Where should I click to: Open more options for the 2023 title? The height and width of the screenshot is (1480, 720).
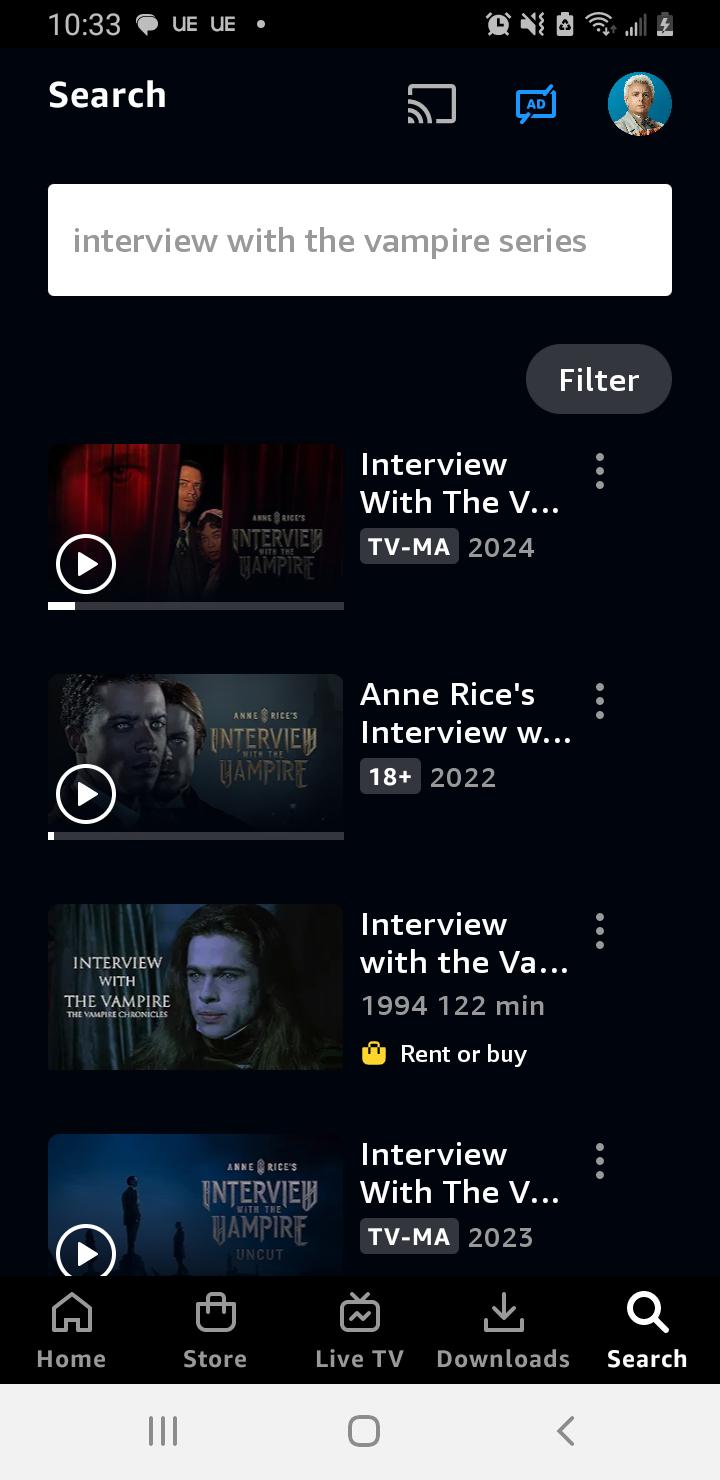click(x=599, y=1161)
